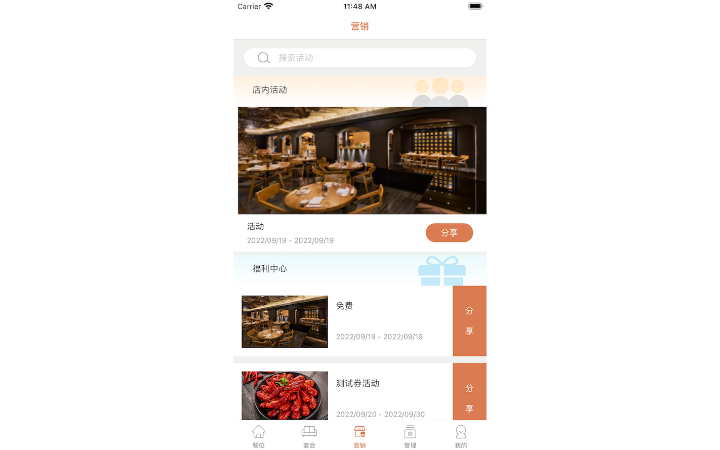This screenshot has height=450, width=720.
Task: Select the 营销 tab
Action: [360, 435]
